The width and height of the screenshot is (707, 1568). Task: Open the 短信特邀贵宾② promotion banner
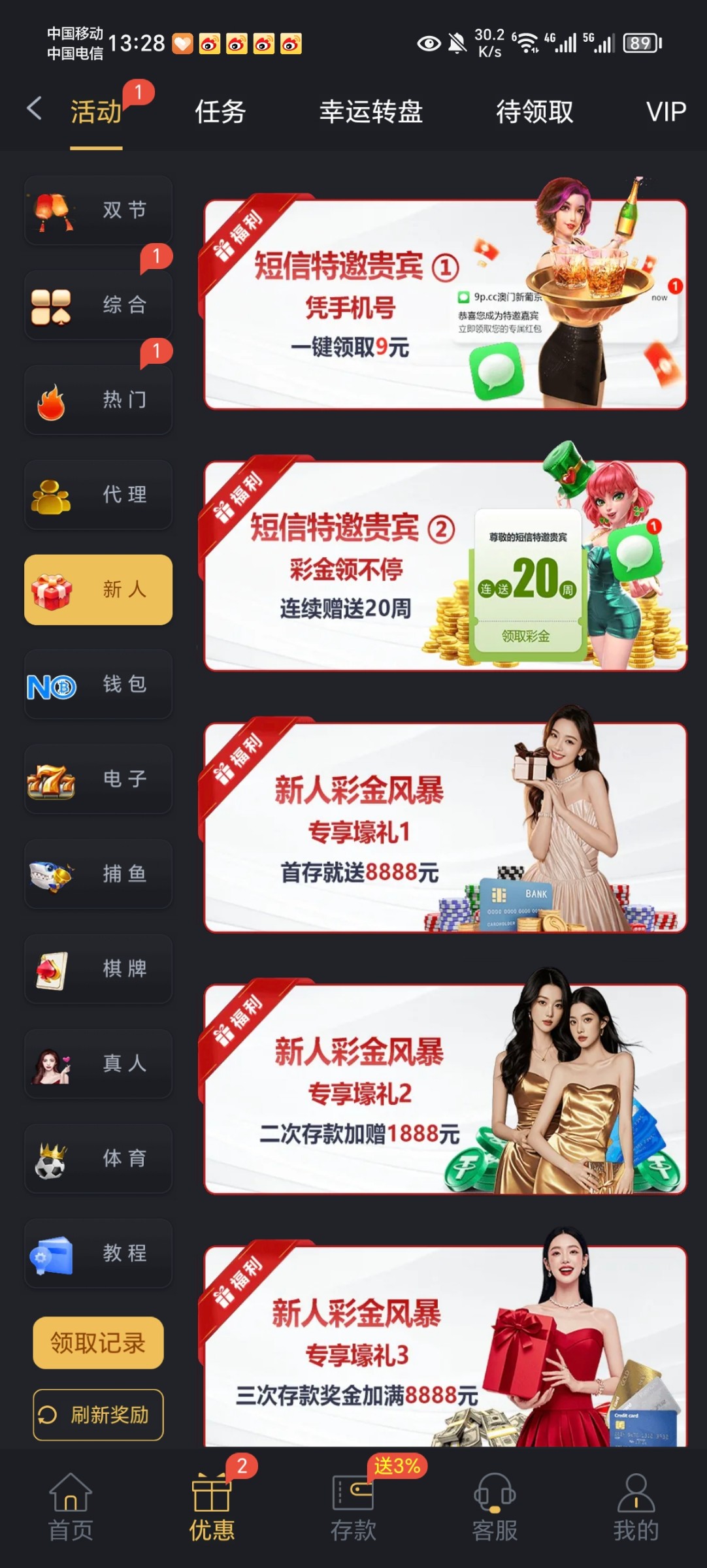[445, 566]
